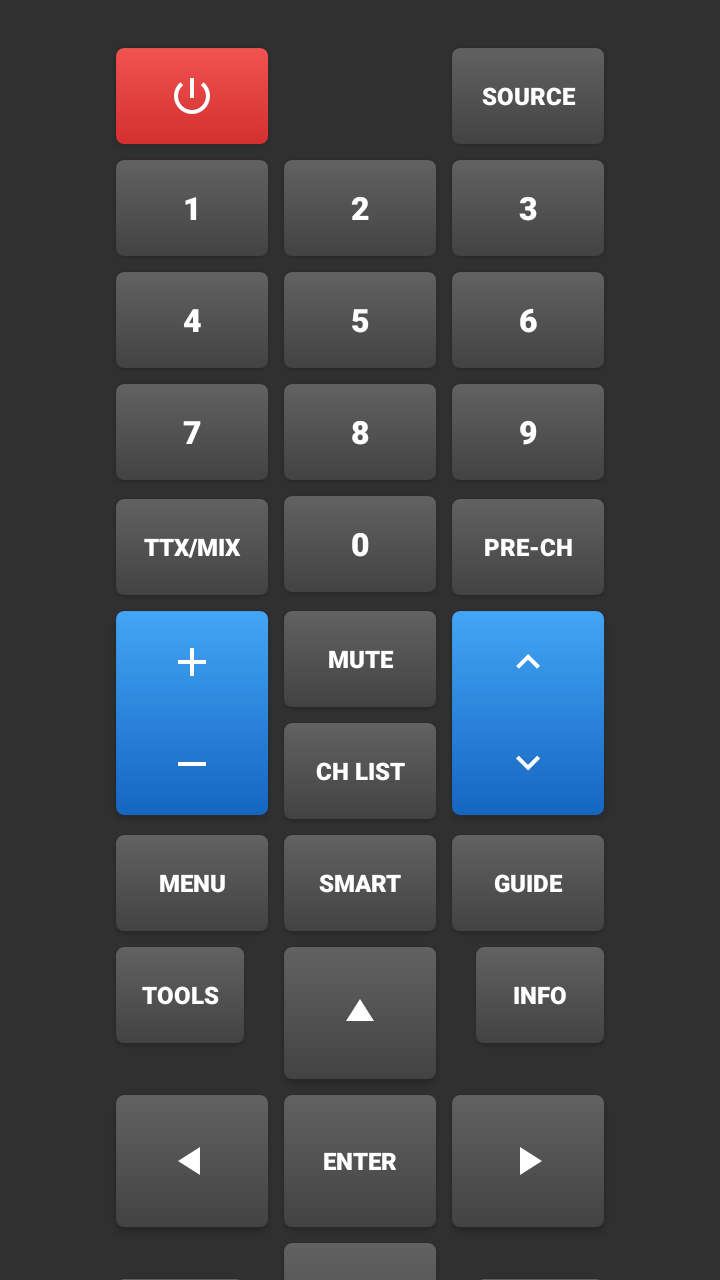Image resolution: width=720 pixels, height=1280 pixels.
Task: Open the TV MENU
Action: point(192,883)
